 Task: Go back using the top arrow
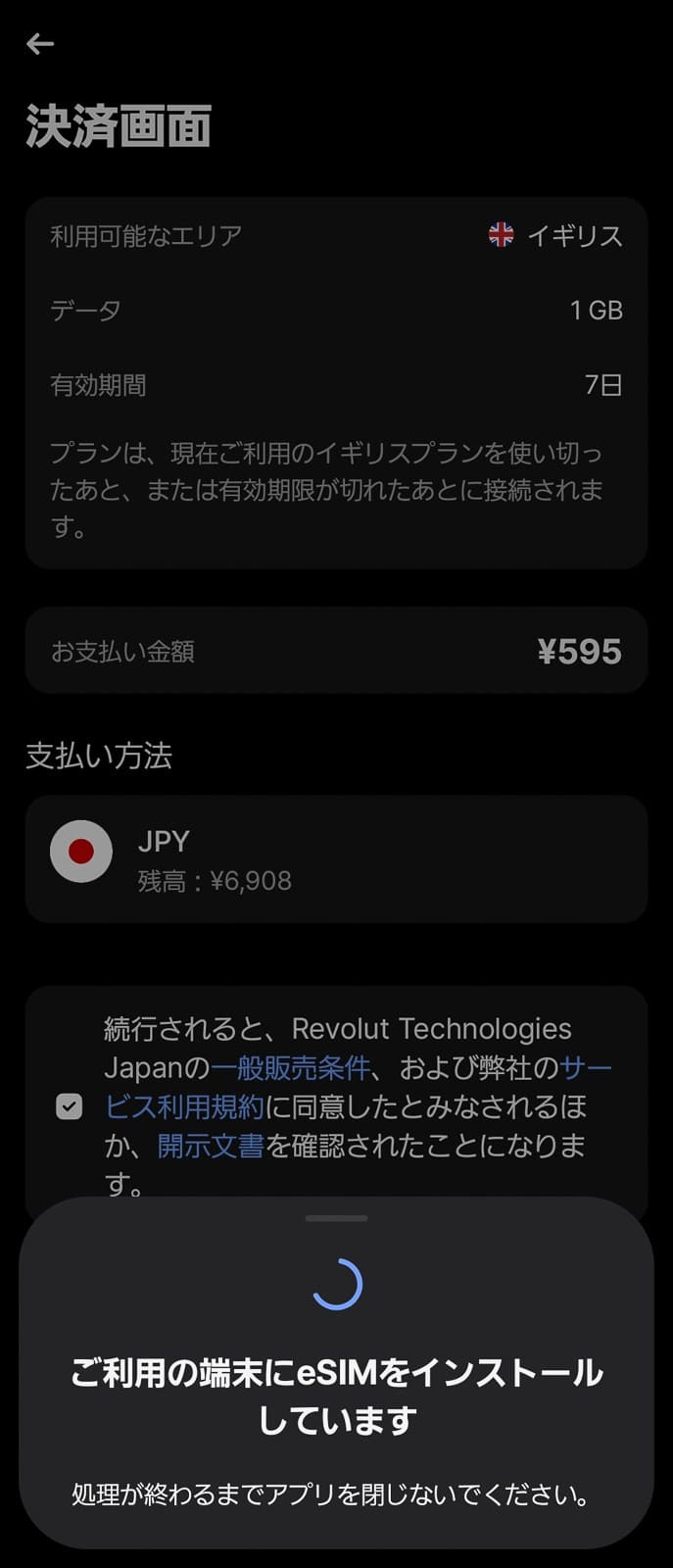point(40,44)
